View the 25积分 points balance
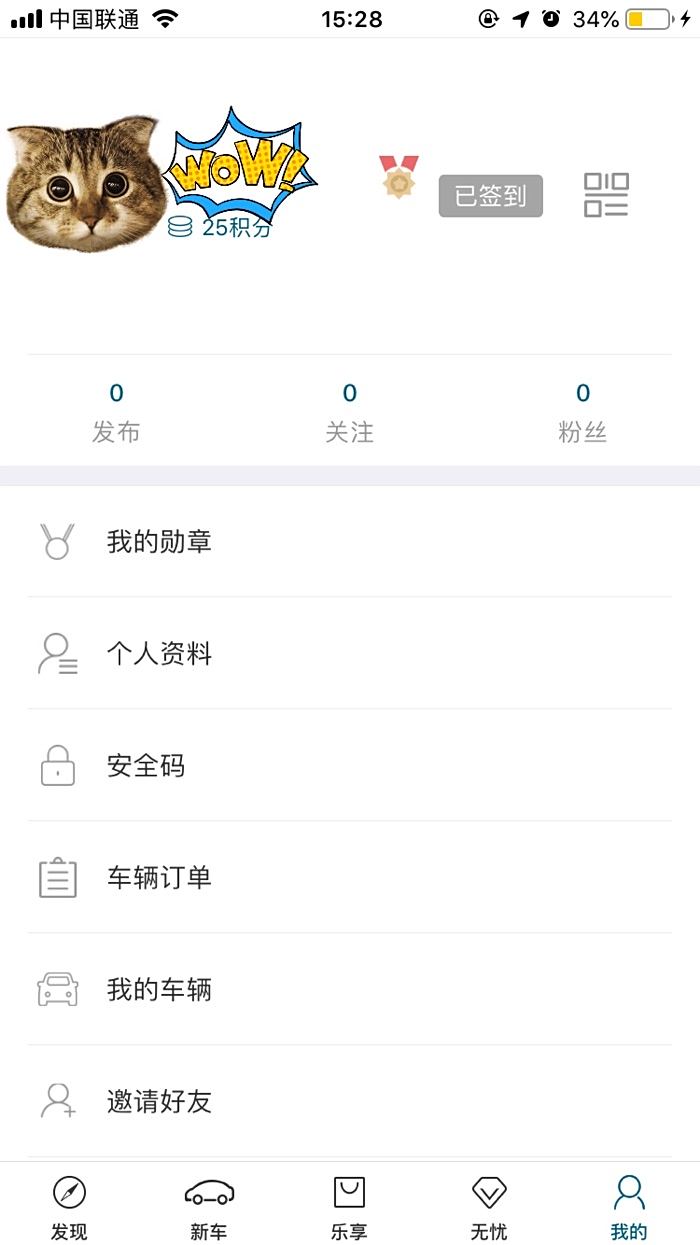Image resolution: width=700 pixels, height=1245 pixels. (x=221, y=227)
